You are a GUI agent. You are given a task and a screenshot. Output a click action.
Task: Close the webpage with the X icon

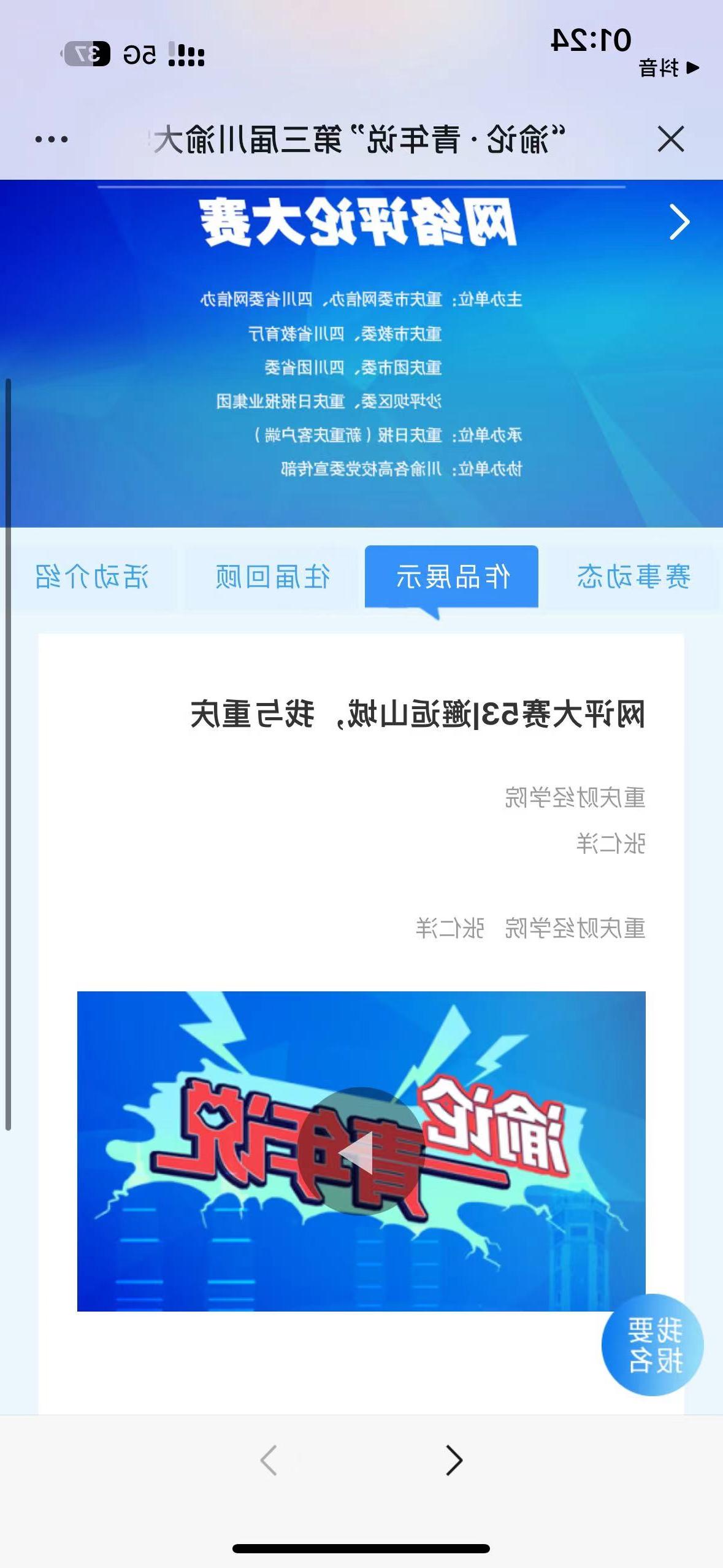pyautogui.click(x=670, y=139)
